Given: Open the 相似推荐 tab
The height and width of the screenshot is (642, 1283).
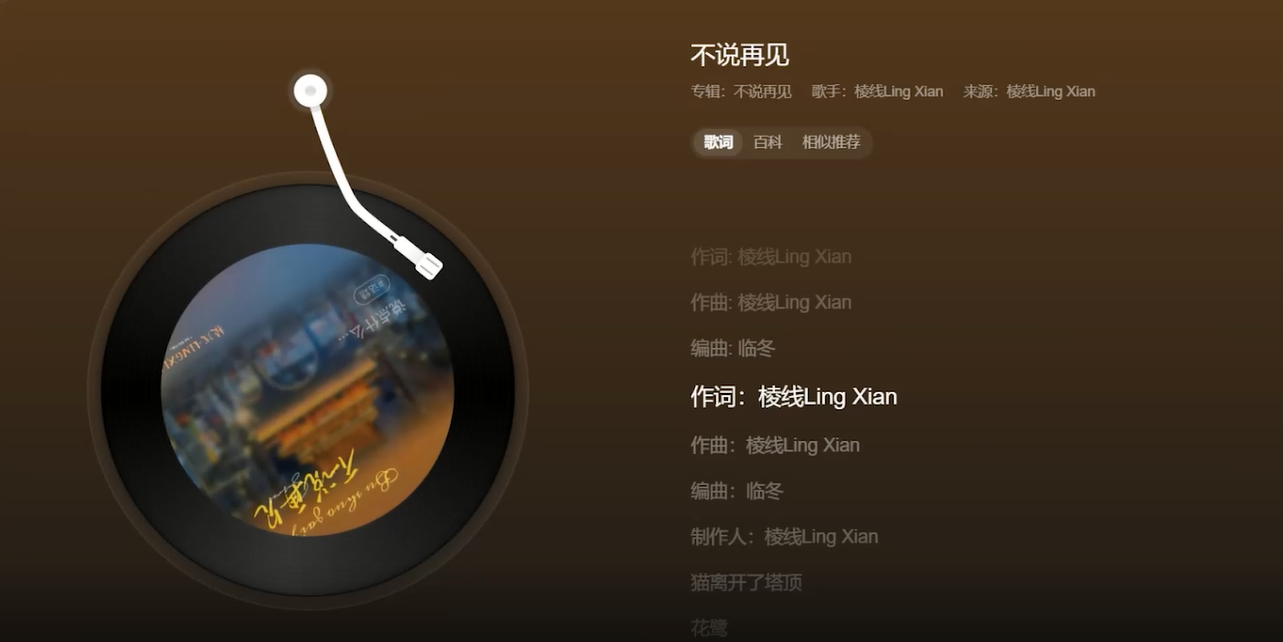Looking at the screenshot, I should tap(831, 142).
